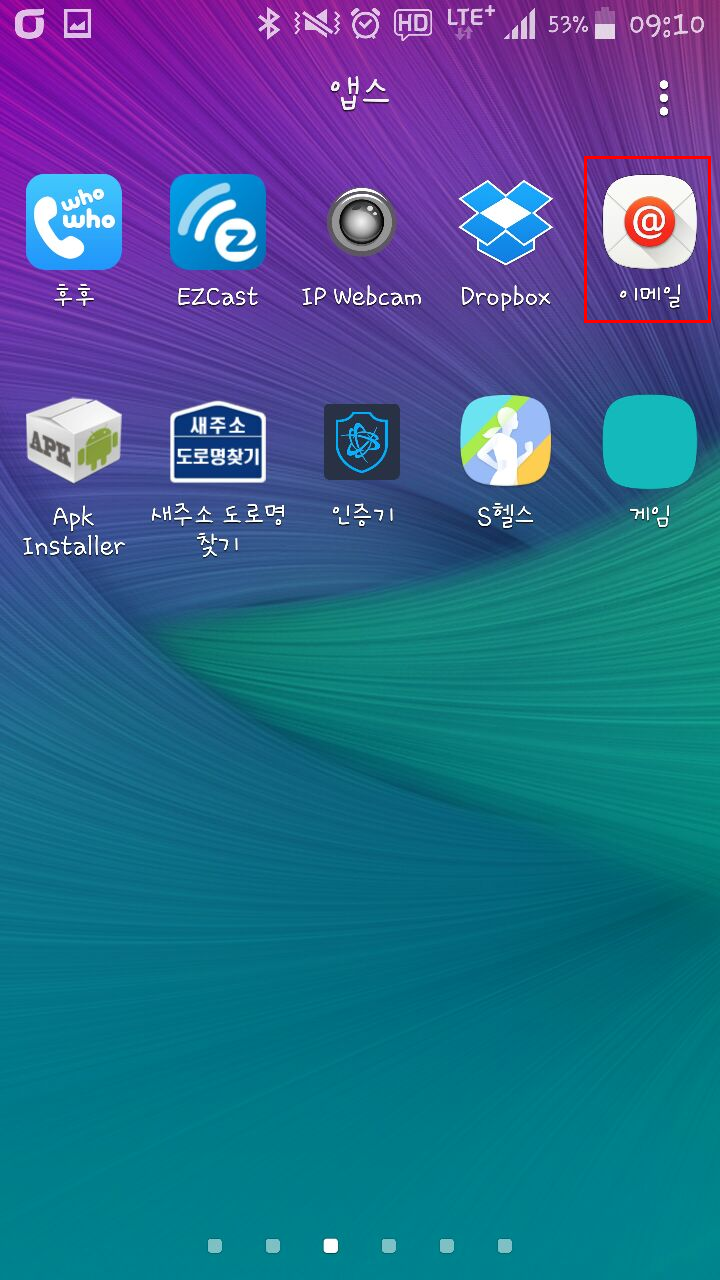The image size is (720, 1280).
Task: Open the 게임 folder
Action: (x=649, y=442)
